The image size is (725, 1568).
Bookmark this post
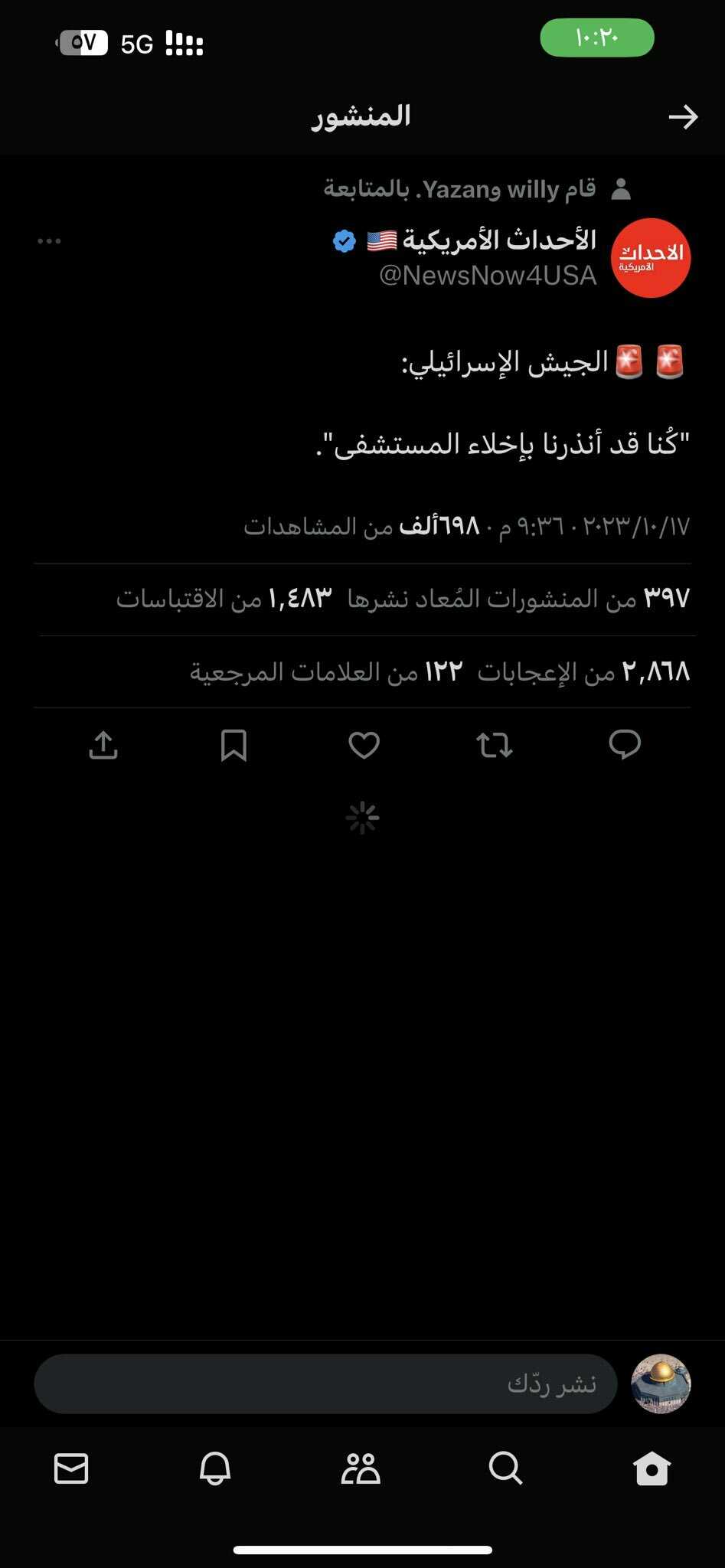(x=234, y=744)
